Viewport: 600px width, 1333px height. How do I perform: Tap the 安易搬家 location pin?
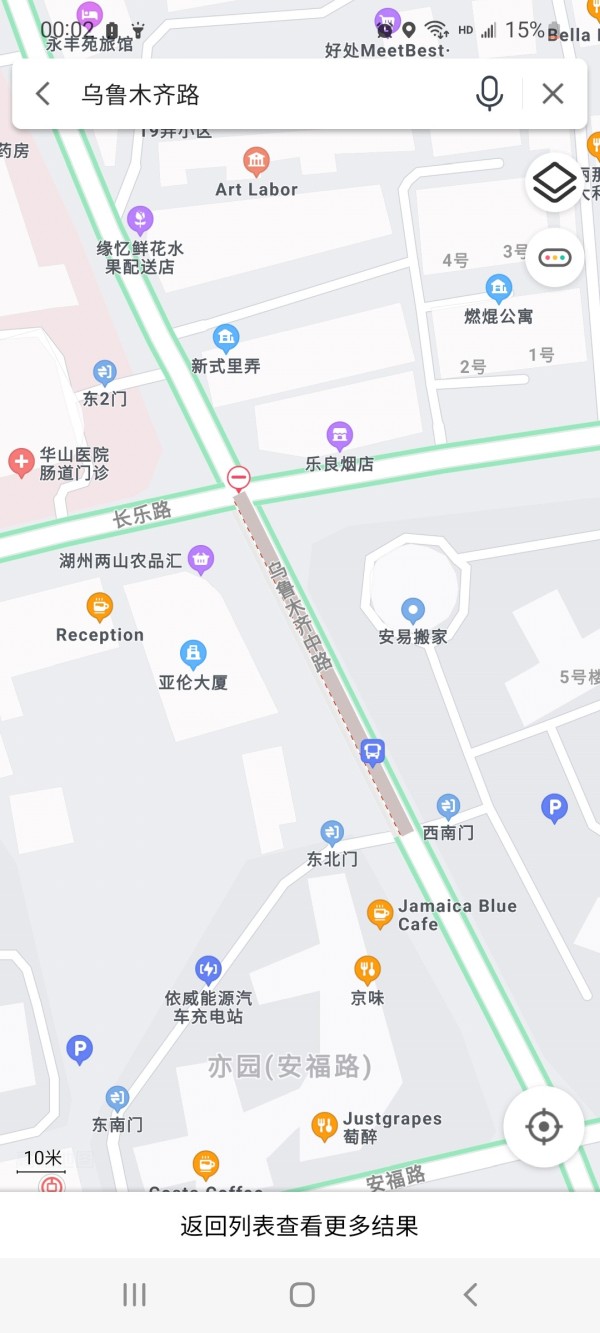[413, 609]
